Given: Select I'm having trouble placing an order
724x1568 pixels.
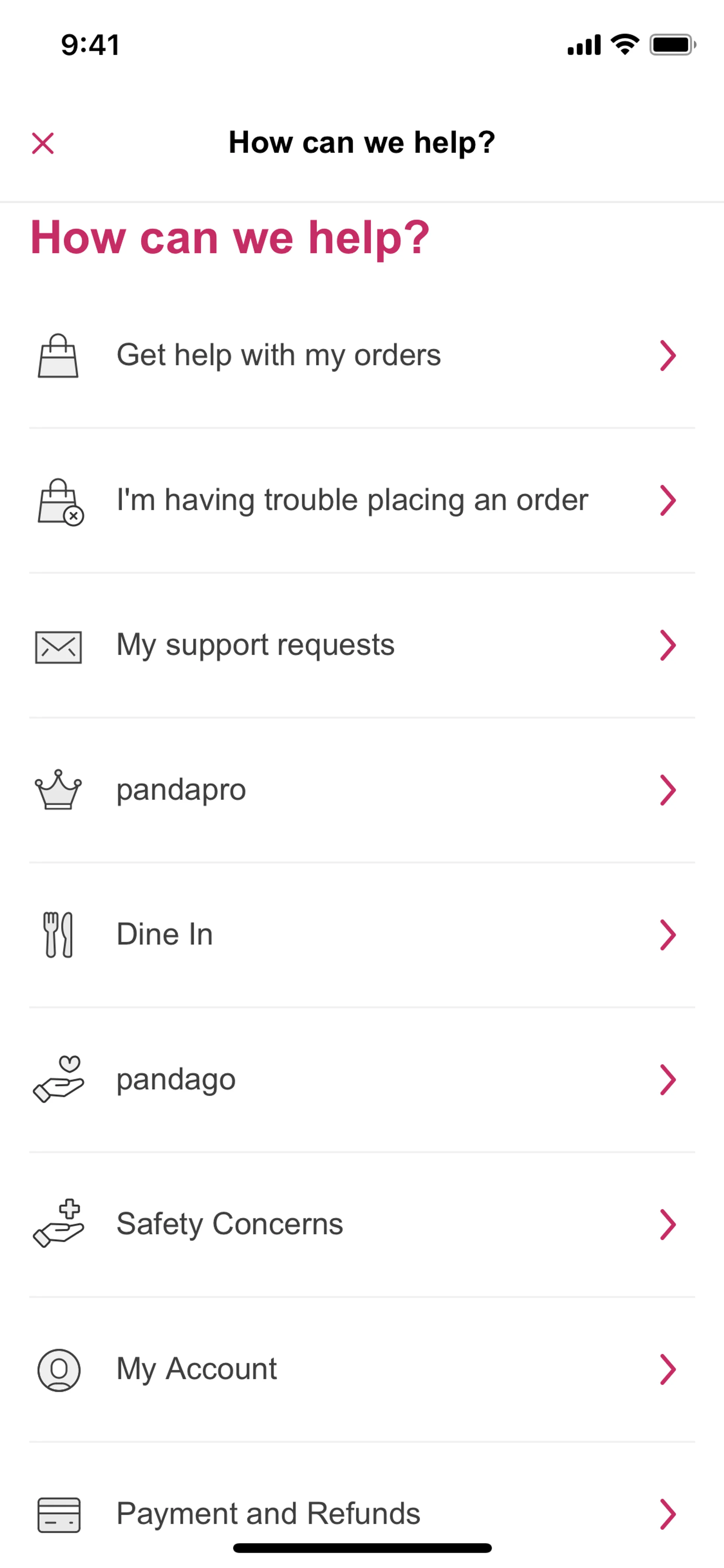Looking at the screenshot, I should pos(361,500).
